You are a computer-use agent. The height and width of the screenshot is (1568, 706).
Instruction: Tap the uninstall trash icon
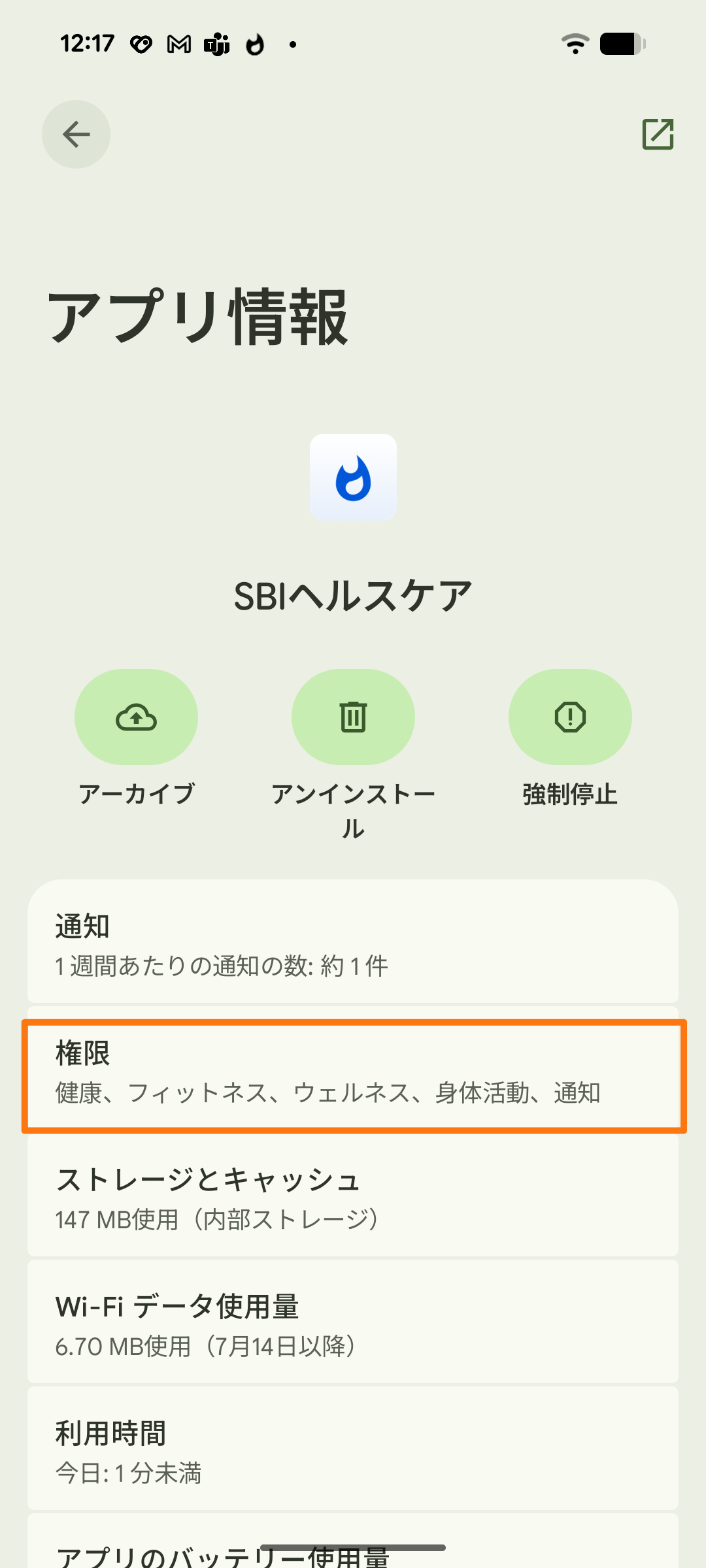(x=353, y=717)
